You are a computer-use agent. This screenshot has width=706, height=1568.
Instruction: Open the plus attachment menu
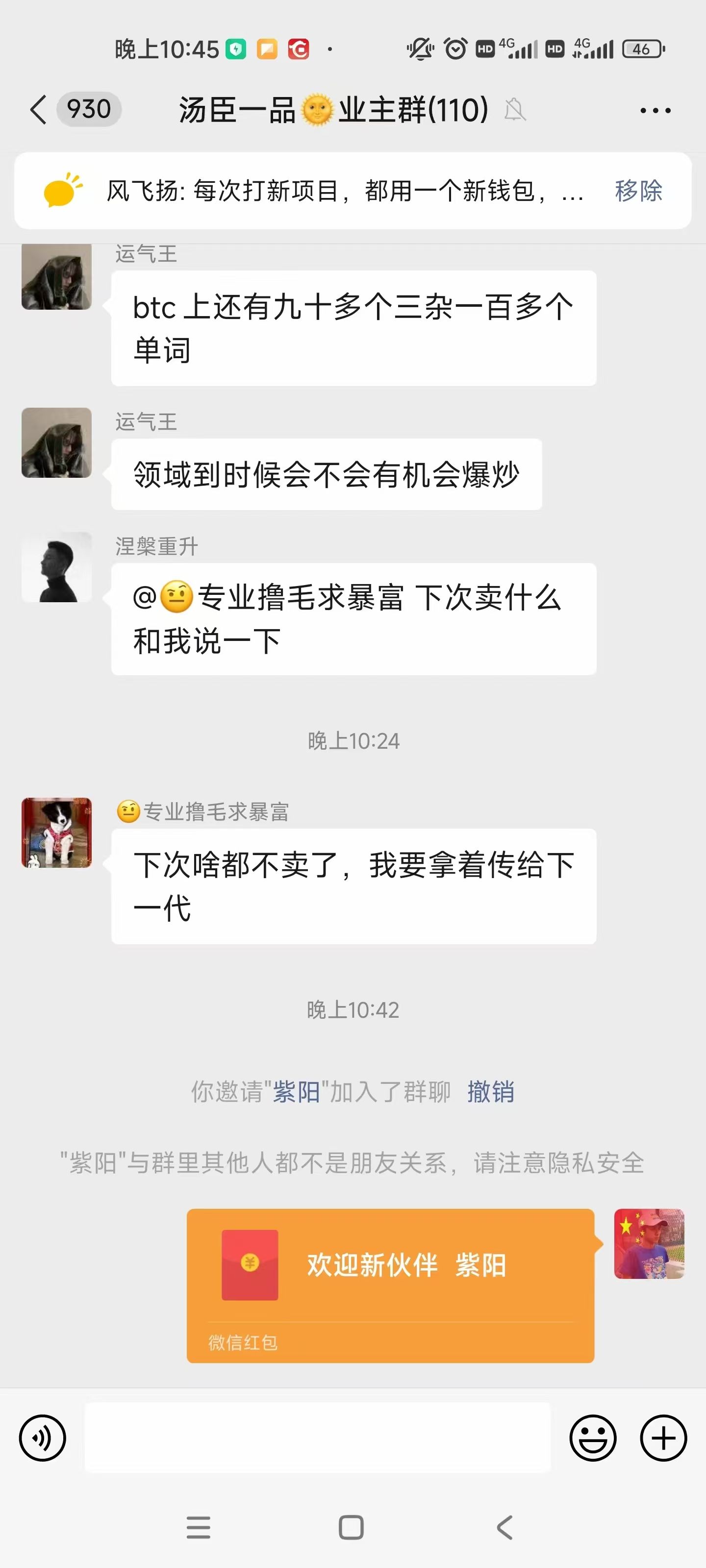(x=663, y=1438)
